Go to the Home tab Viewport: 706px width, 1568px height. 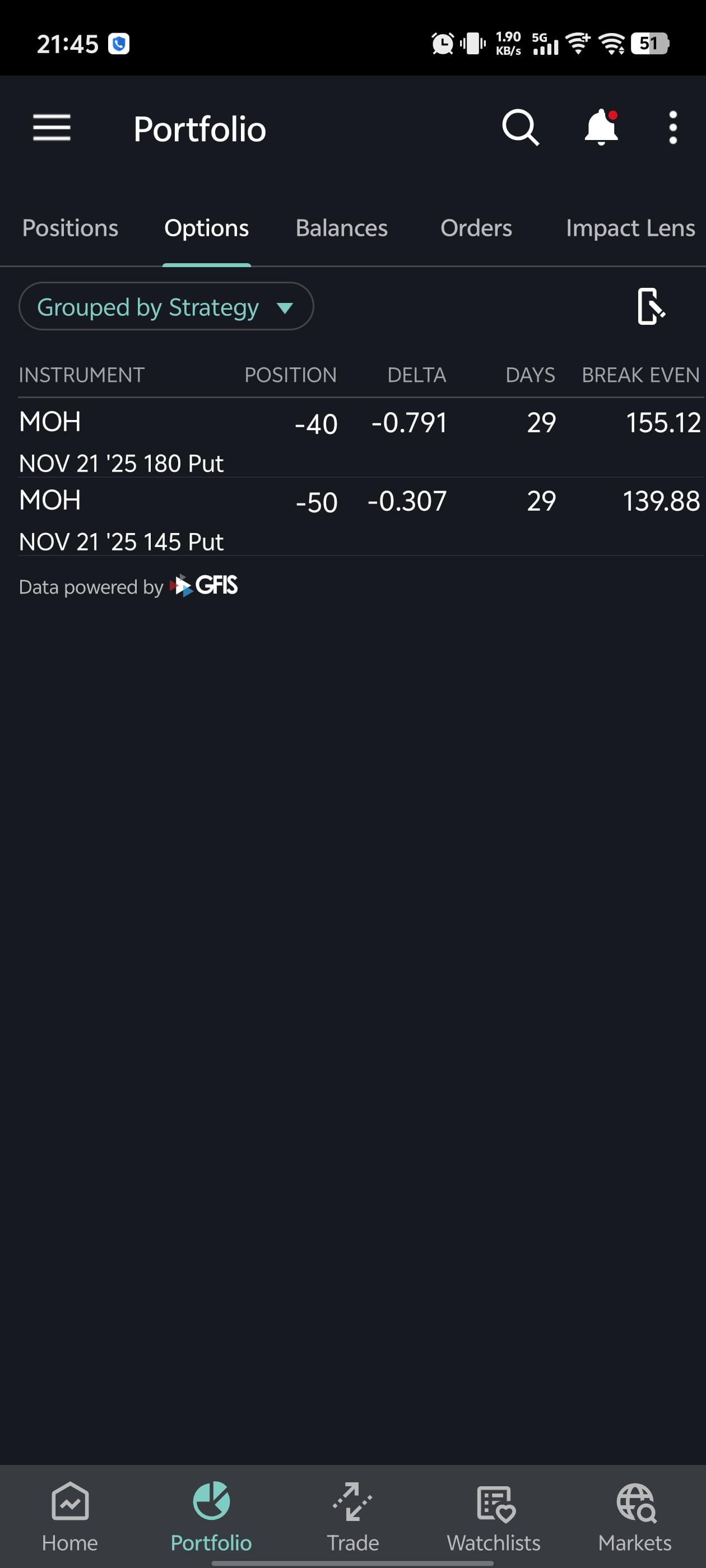pos(70,1516)
